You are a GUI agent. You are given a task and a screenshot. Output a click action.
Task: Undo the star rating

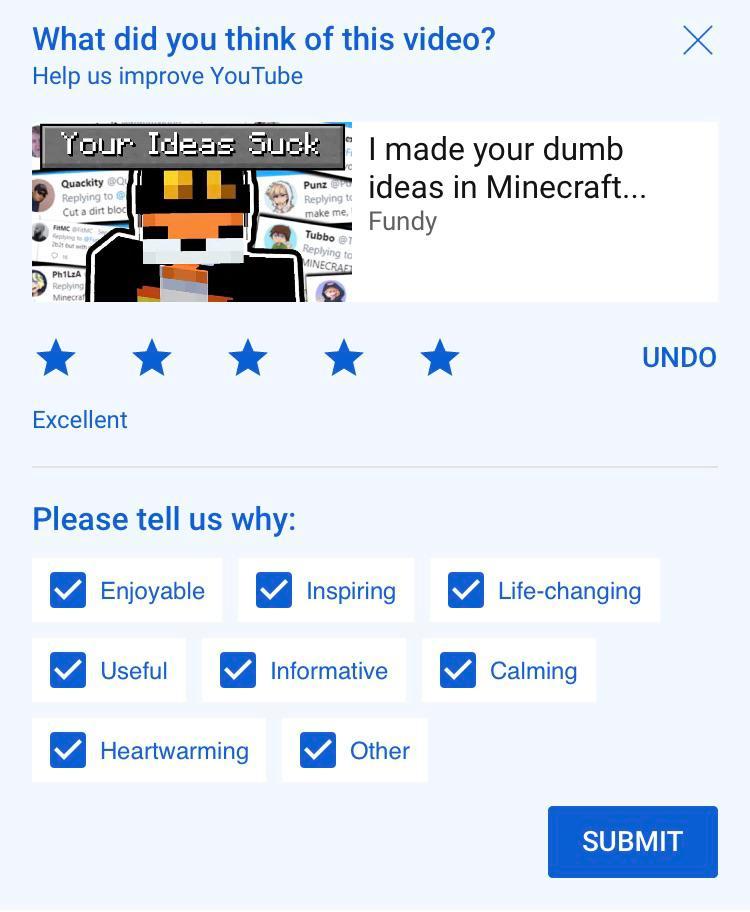679,358
